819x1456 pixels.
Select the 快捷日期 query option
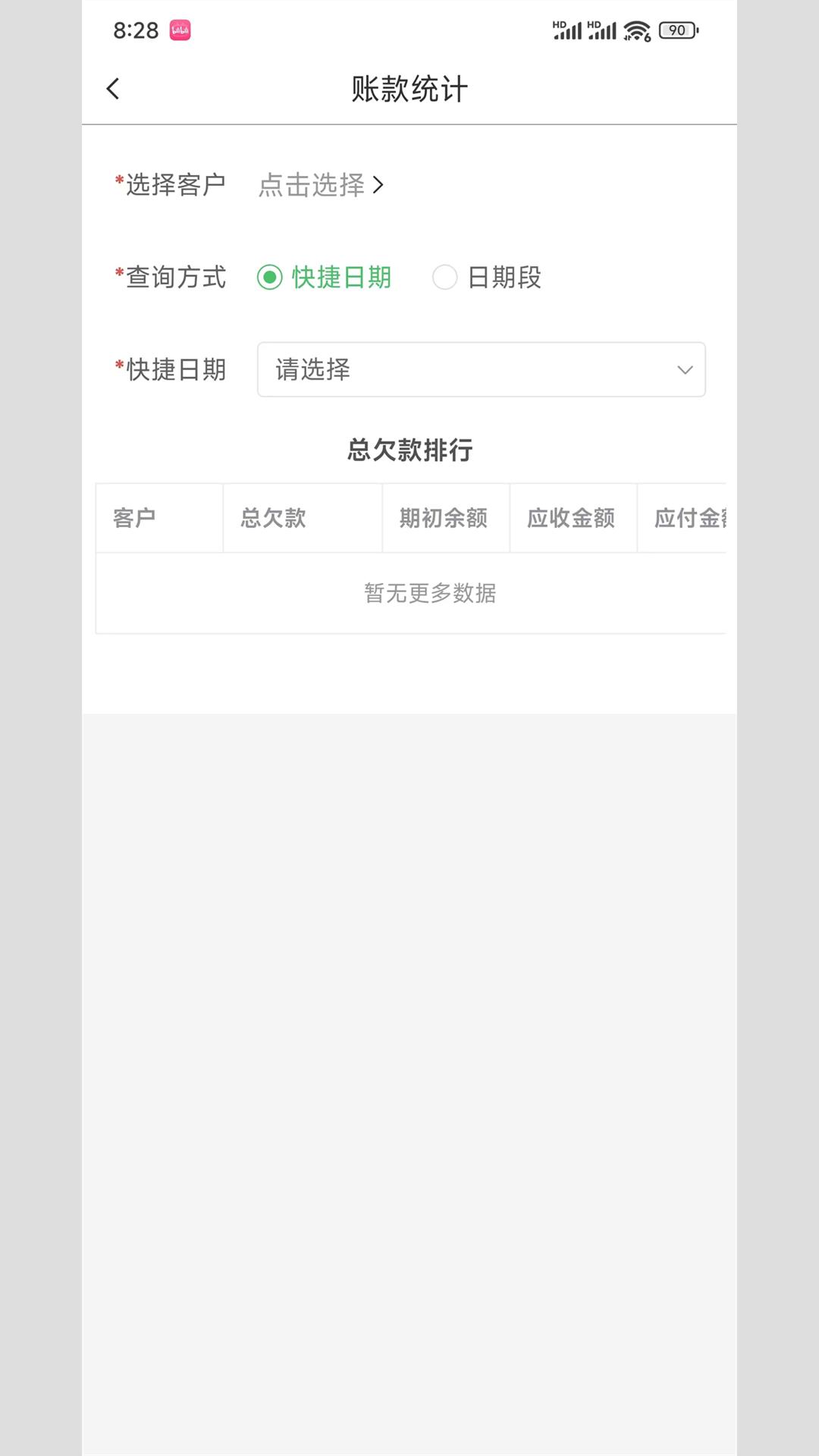(324, 278)
